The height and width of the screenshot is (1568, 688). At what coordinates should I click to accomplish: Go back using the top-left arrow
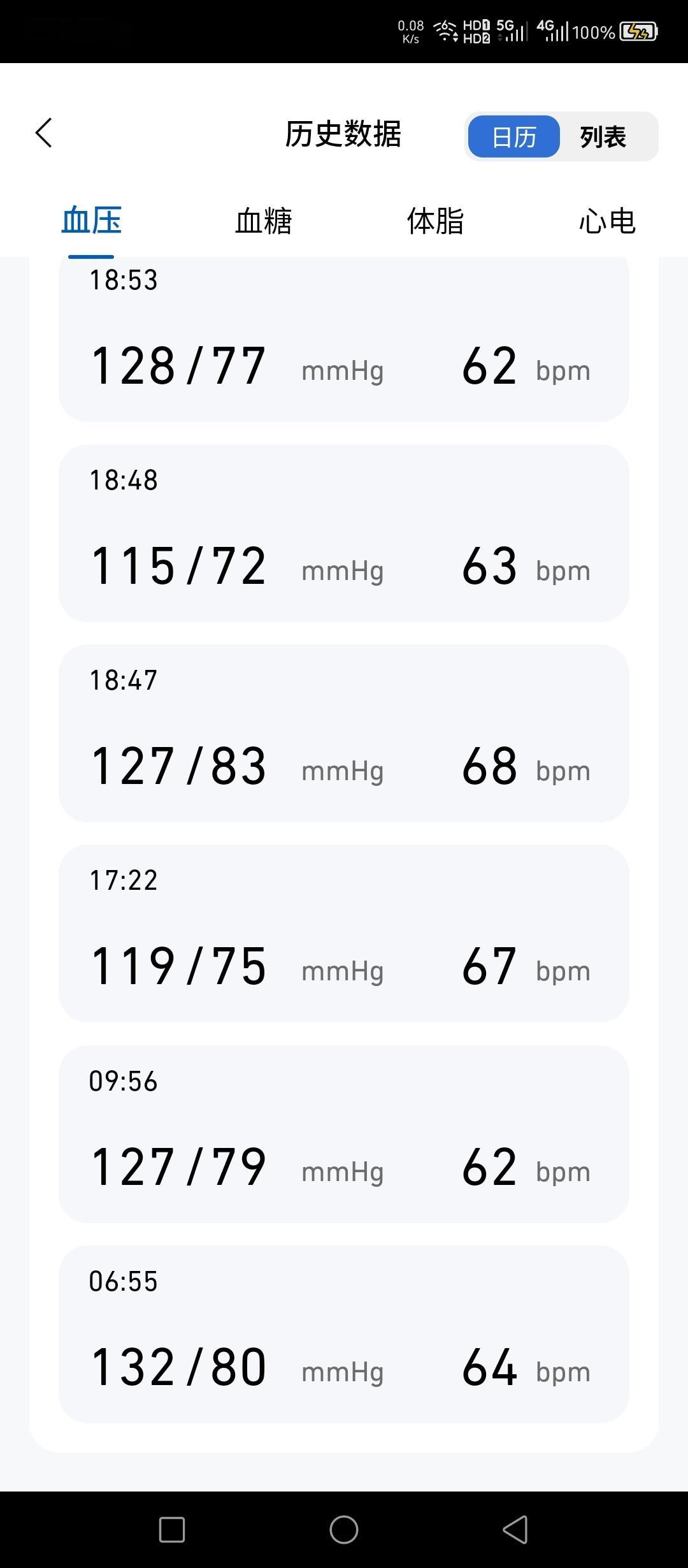pos(43,133)
